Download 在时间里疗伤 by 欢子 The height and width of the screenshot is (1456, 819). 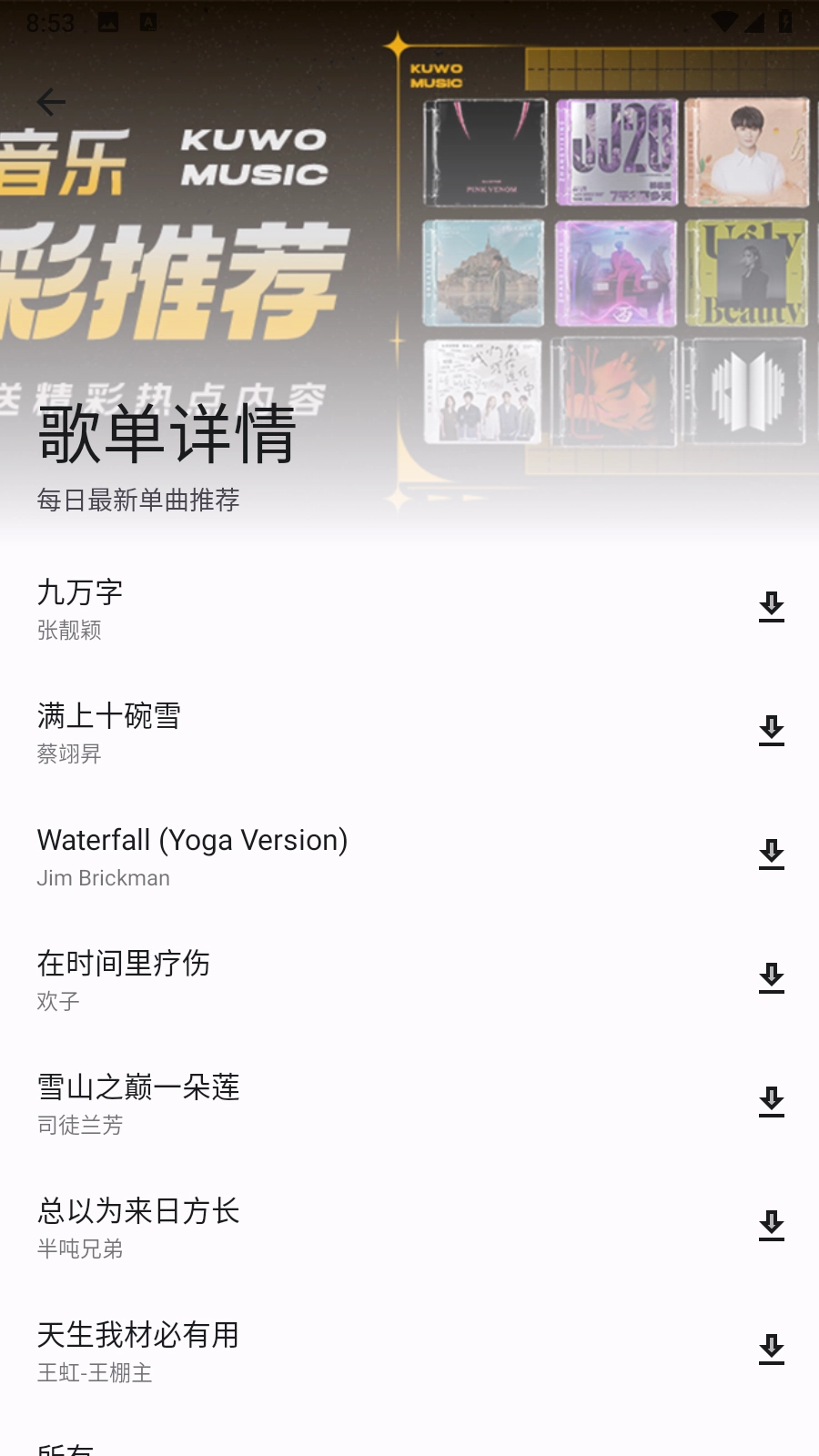click(771, 978)
